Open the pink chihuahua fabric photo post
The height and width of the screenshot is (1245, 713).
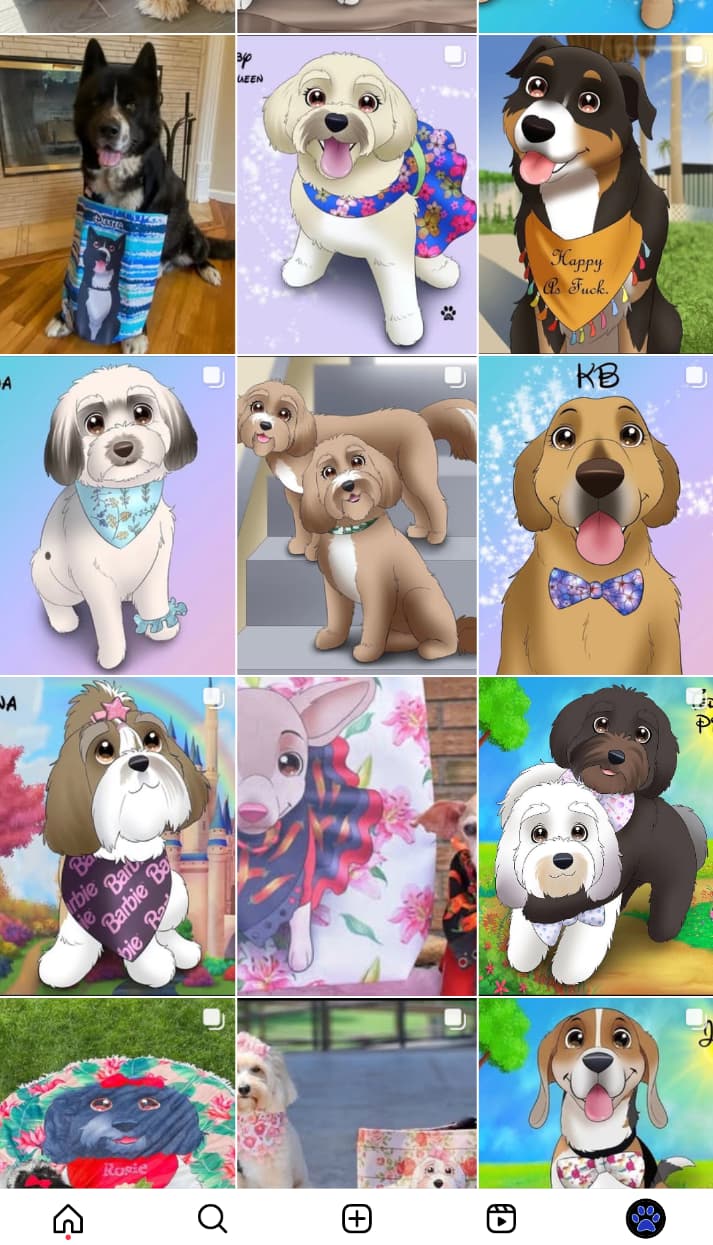coord(357,837)
